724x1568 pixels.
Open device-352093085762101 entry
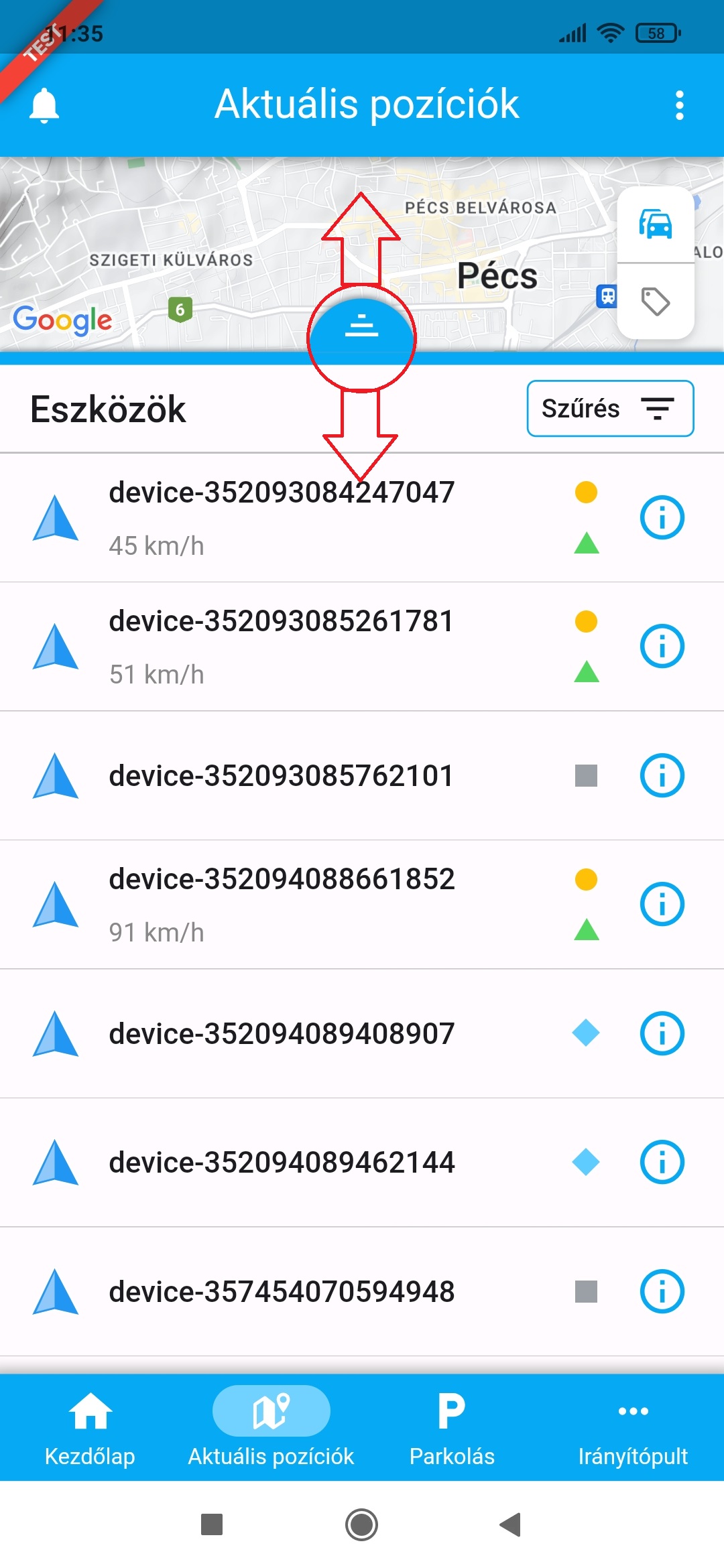pos(282,775)
